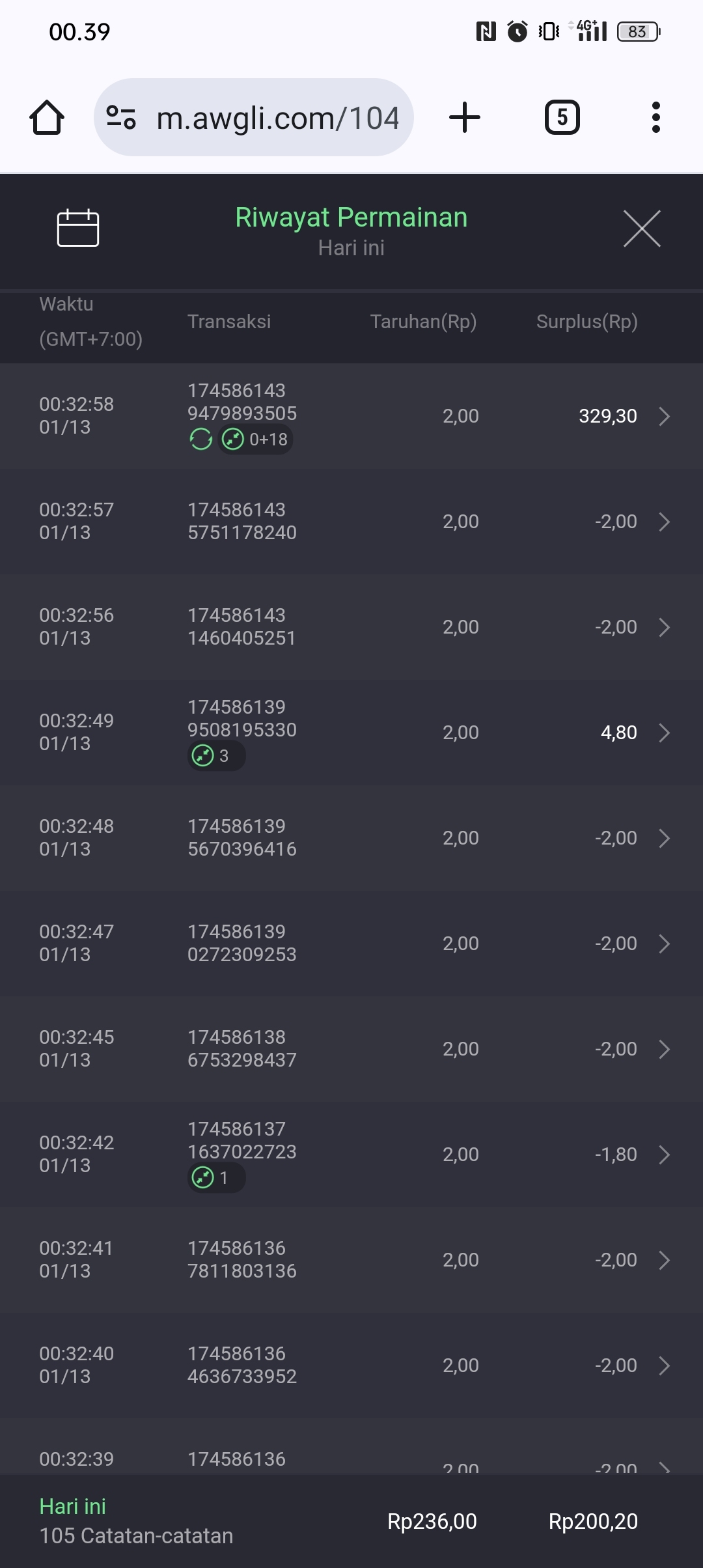The width and height of the screenshot is (703, 1568).
Task: Close the Riwayat Permainan panel
Action: (x=642, y=229)
